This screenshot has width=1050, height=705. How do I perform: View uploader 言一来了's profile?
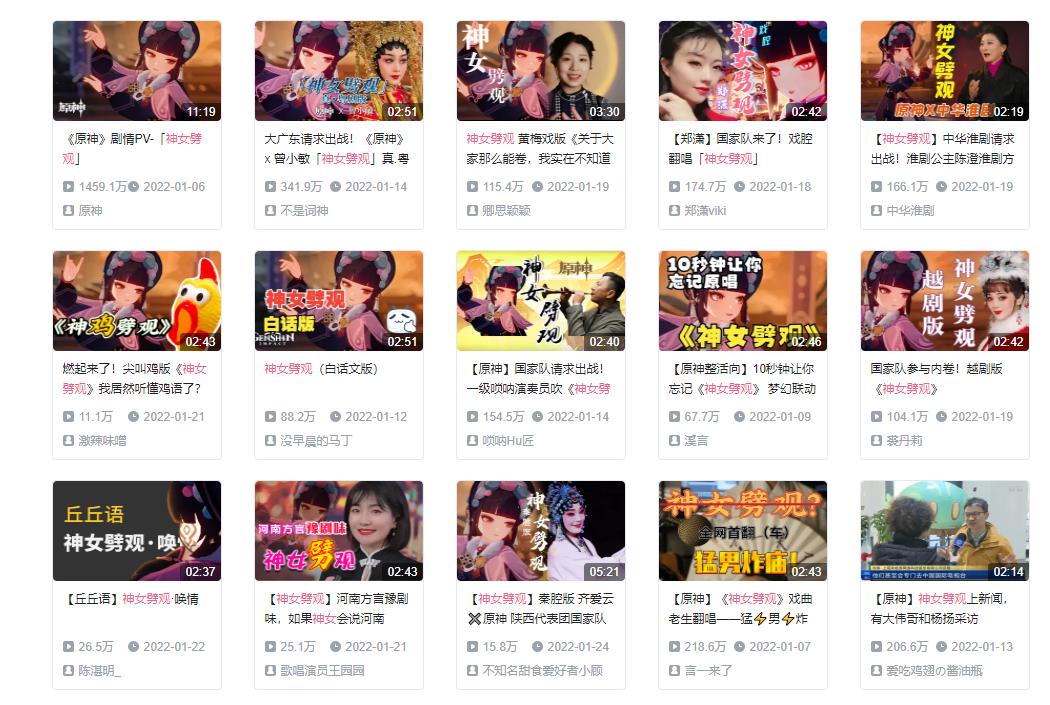click(x=709, y=671)
